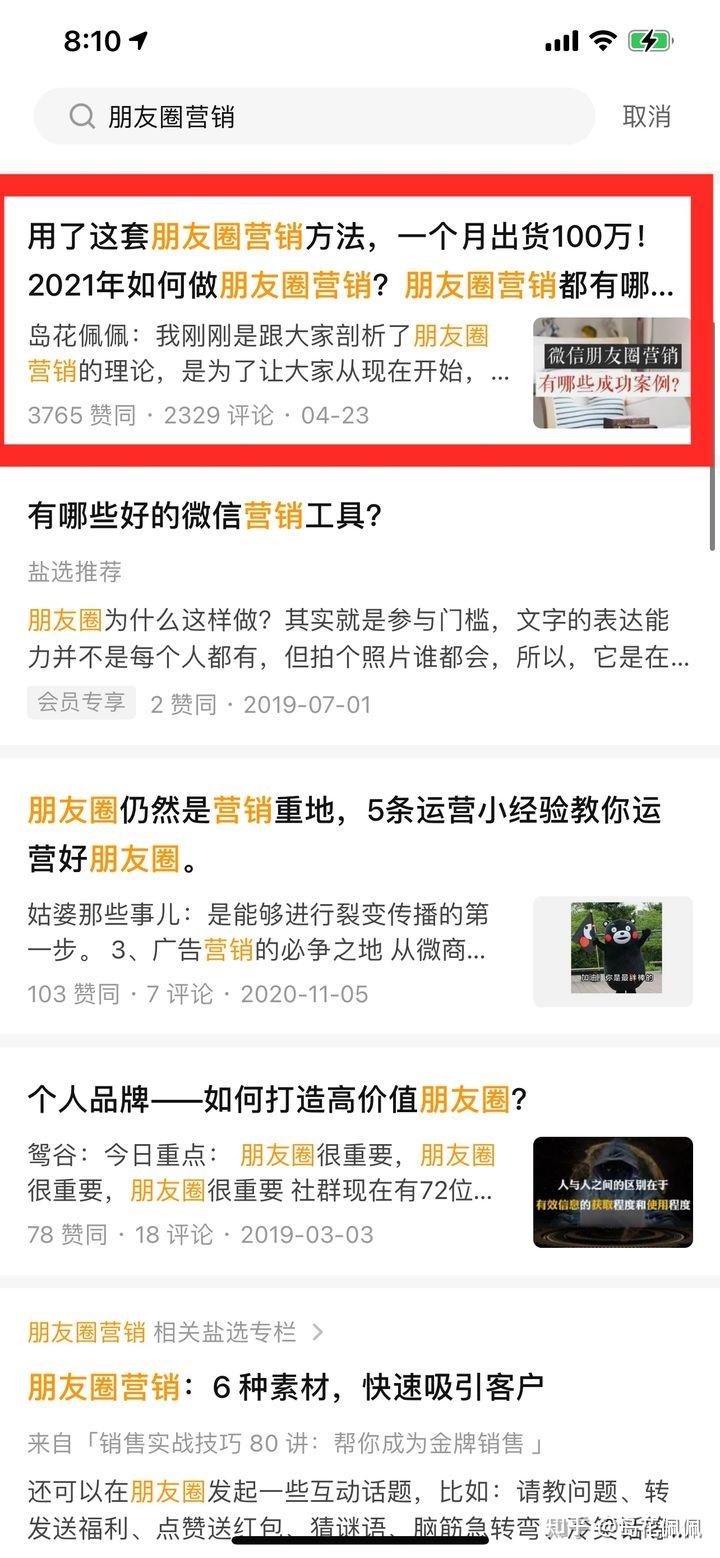This screenshot has width=720, height=1558.
Task: Expand 相关盐选专栏 with the chevron
Action: 318,1332
